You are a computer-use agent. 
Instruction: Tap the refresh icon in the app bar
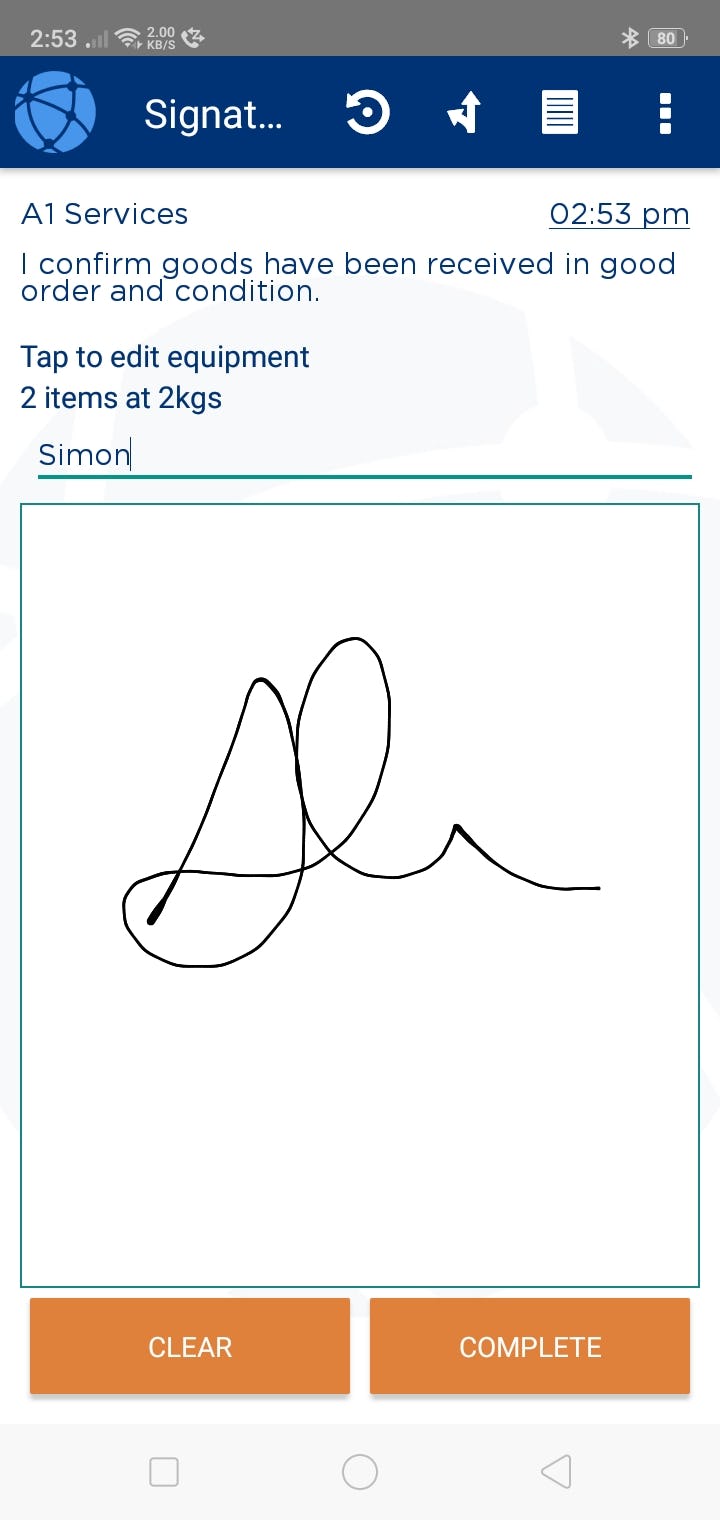(367, 113)
